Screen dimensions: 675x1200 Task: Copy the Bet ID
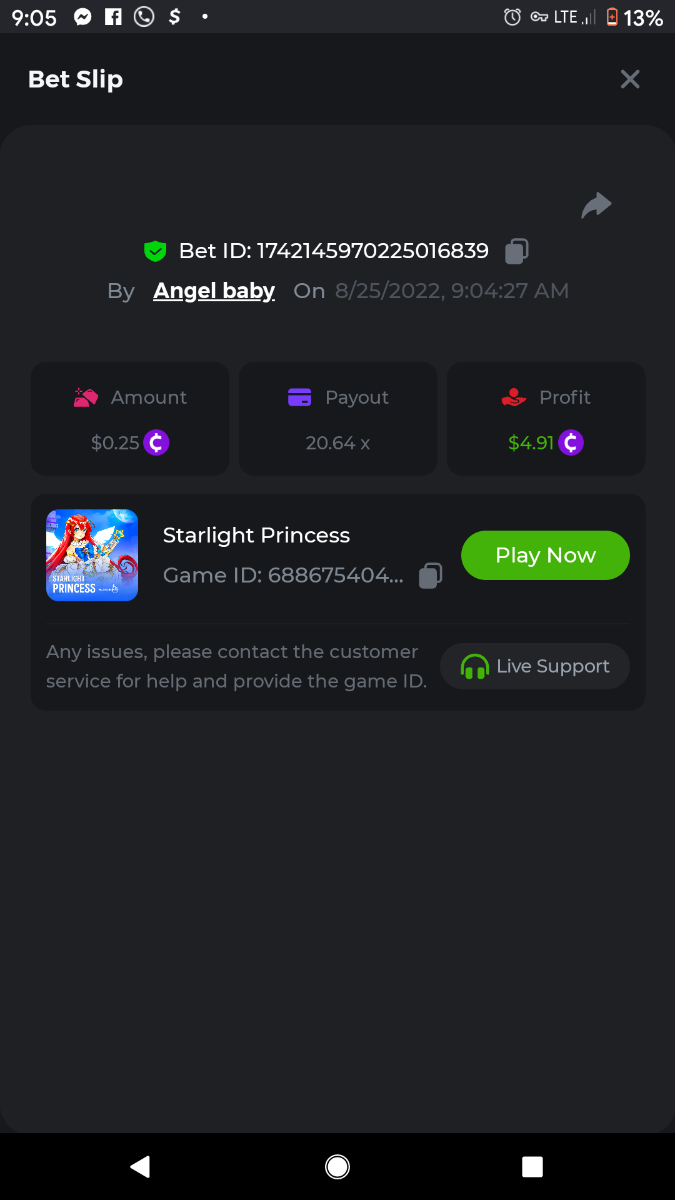(x=516, y=251)
